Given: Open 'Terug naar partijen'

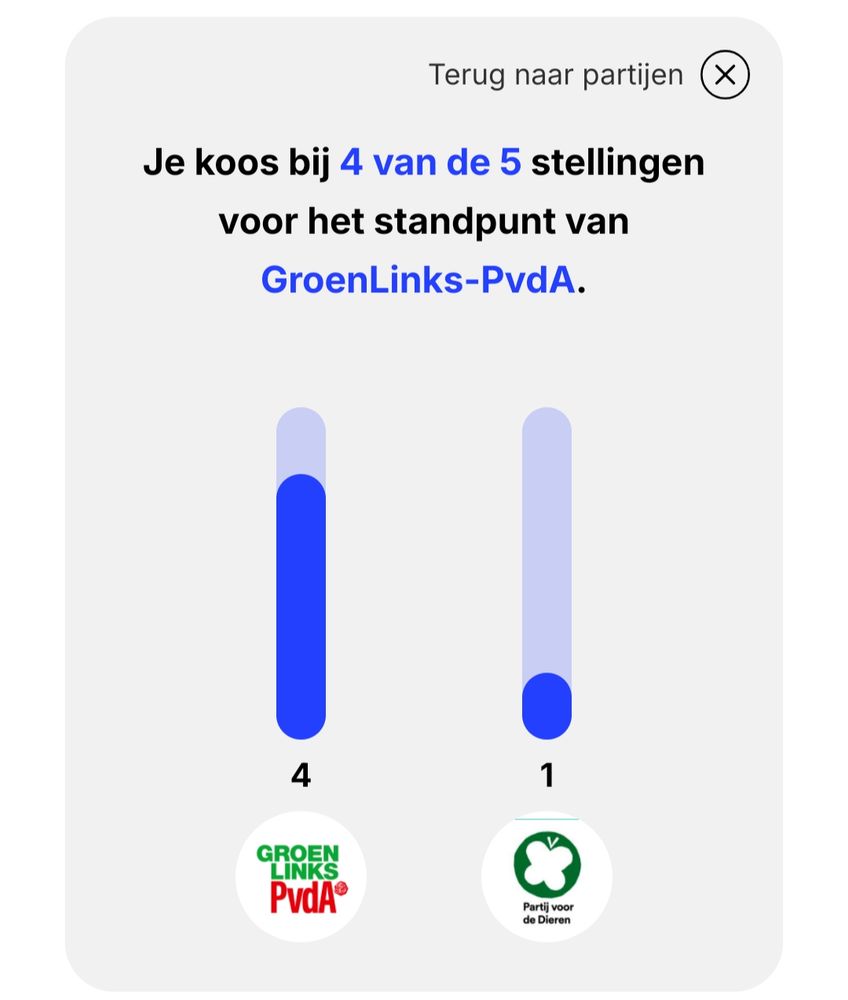Looking at the screenshot, I should point(556,74).
